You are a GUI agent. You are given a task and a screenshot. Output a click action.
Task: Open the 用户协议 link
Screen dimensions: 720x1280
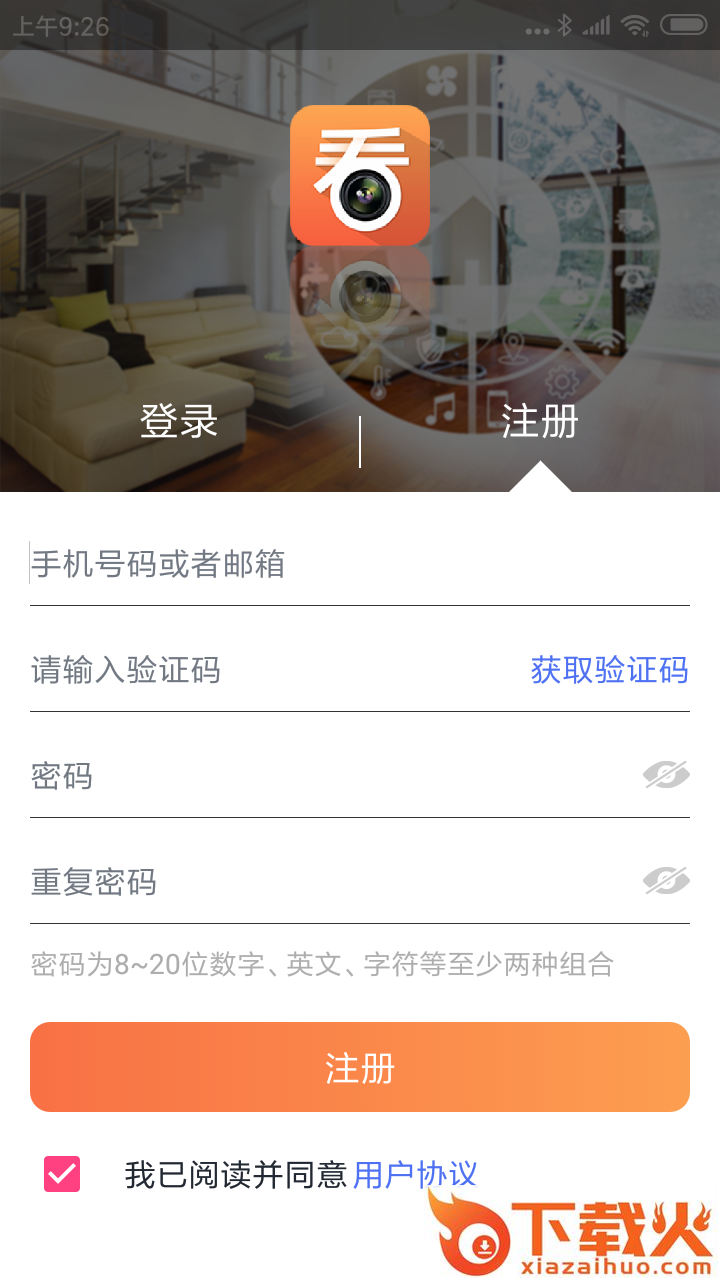(x=415, y=1174)
